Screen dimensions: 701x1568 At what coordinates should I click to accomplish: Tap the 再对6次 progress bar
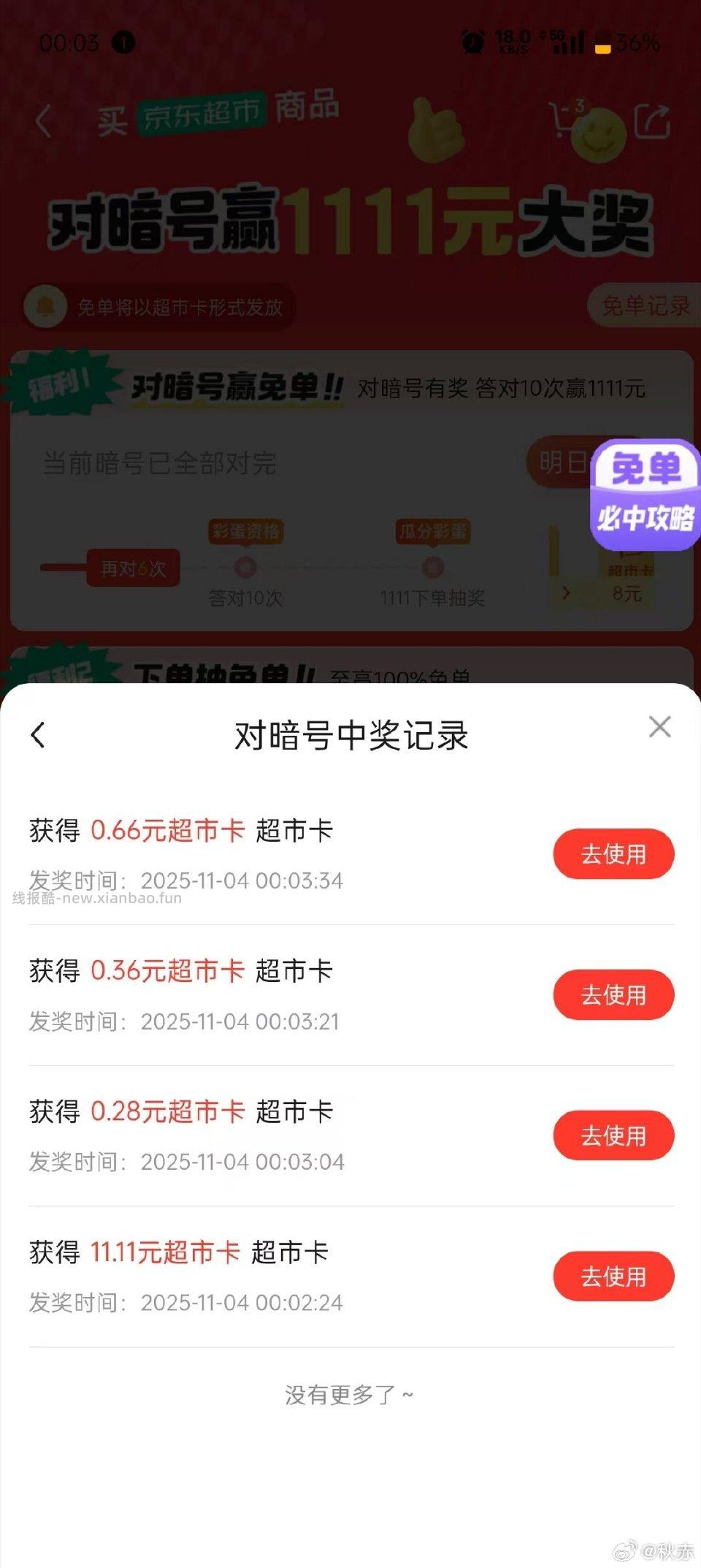pos(133,567)
